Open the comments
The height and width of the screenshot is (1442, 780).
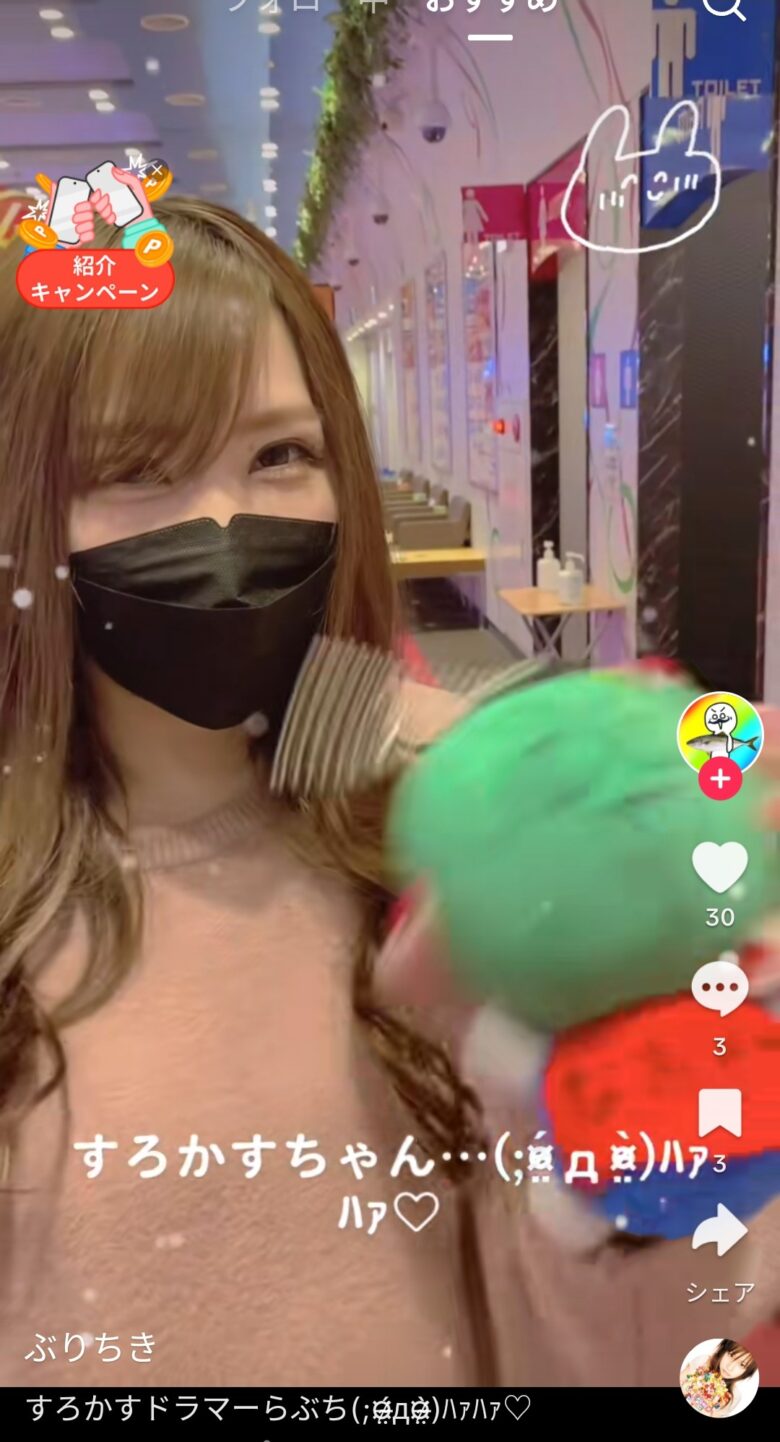[720, 990]
